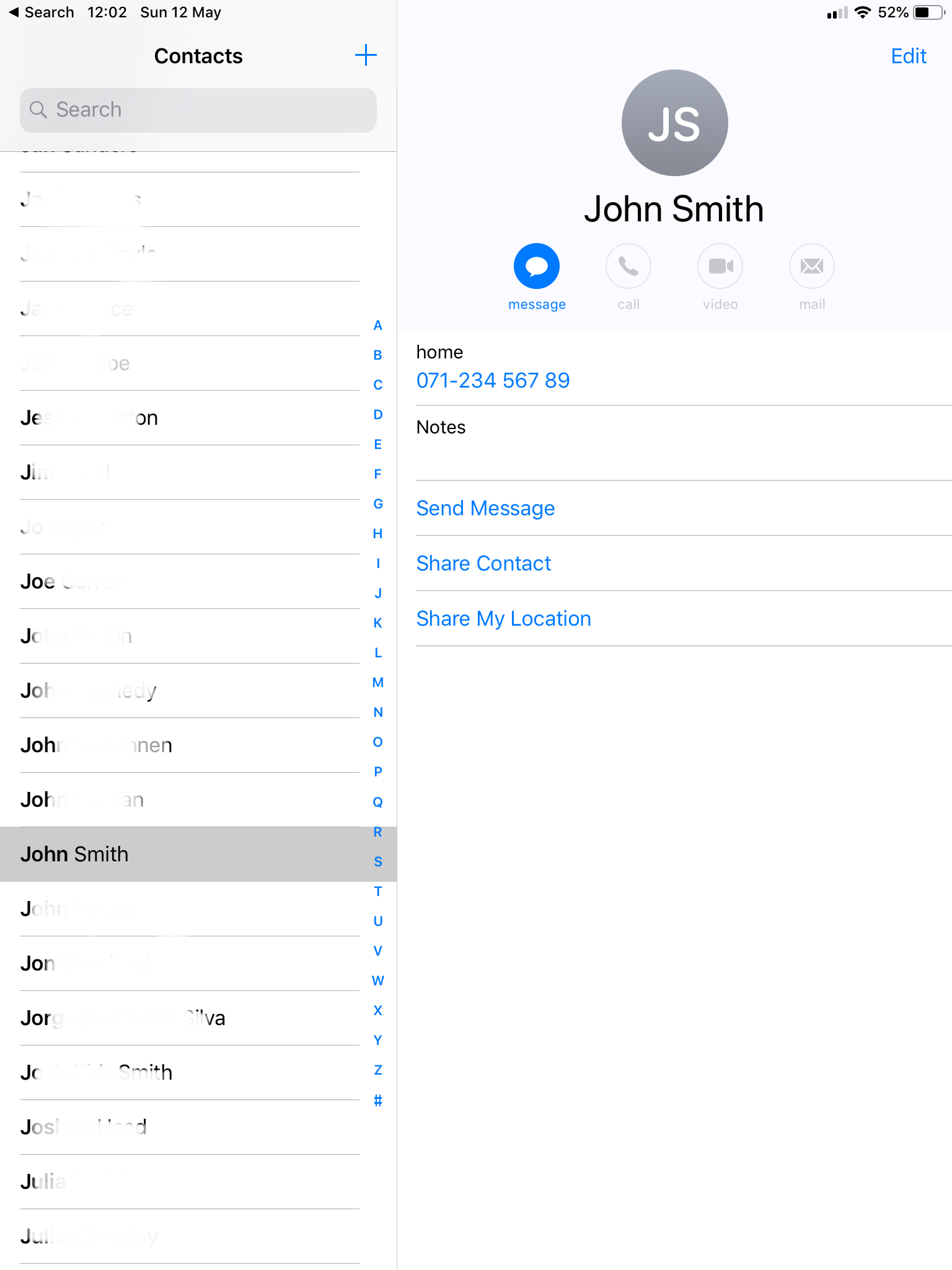952x1270 pixels.
Task: Return to Search via the status bar back link
Action: pyautogui.click(x=42, y=12)
